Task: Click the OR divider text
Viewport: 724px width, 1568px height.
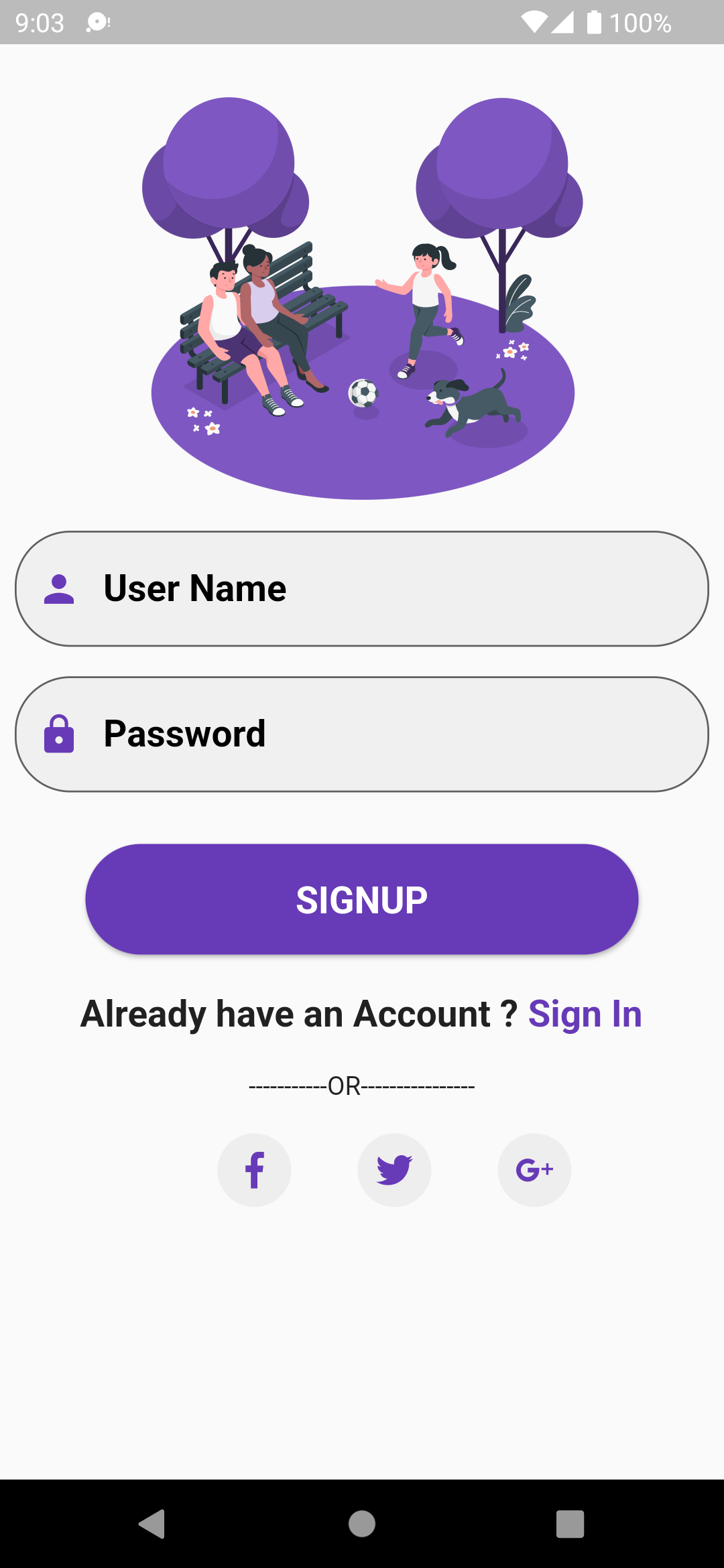Action: point(362,1084)
